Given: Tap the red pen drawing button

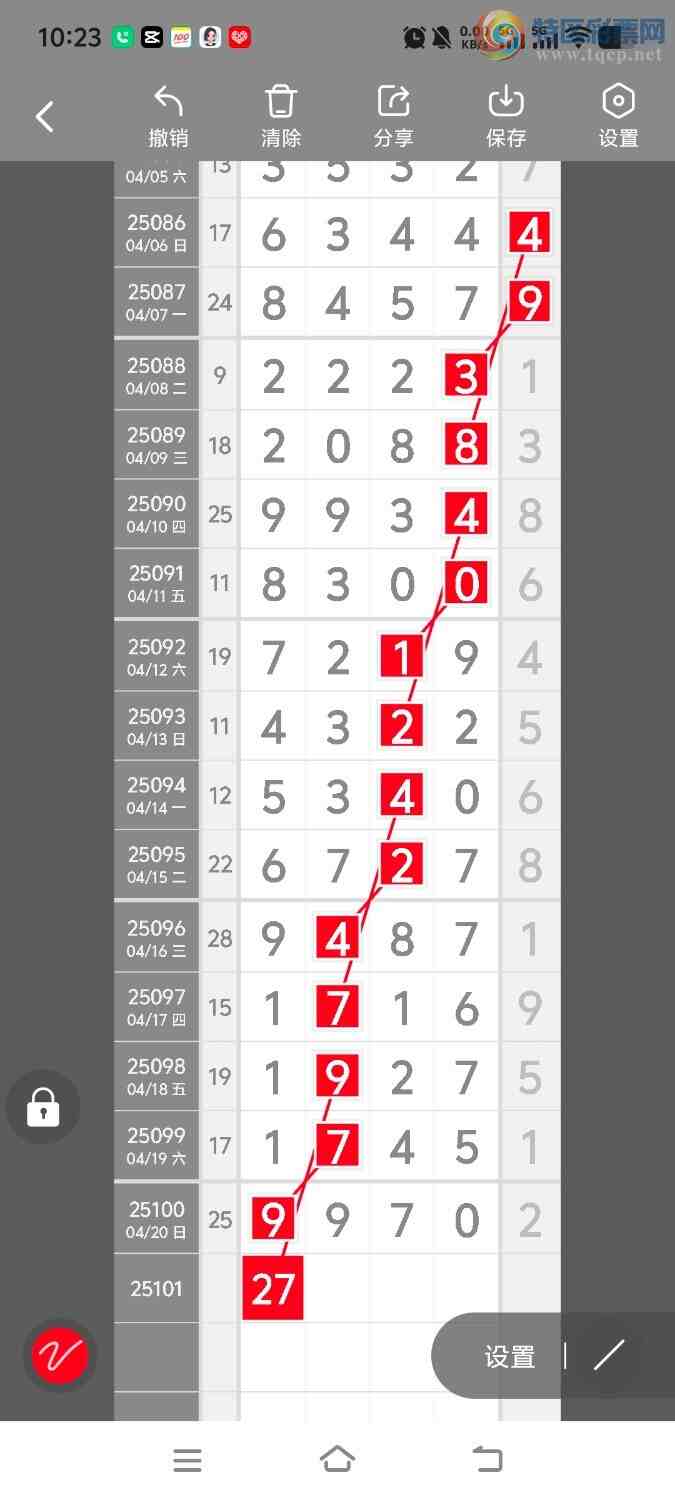Looking at the screenshot, I should (x=60, y=1356).
